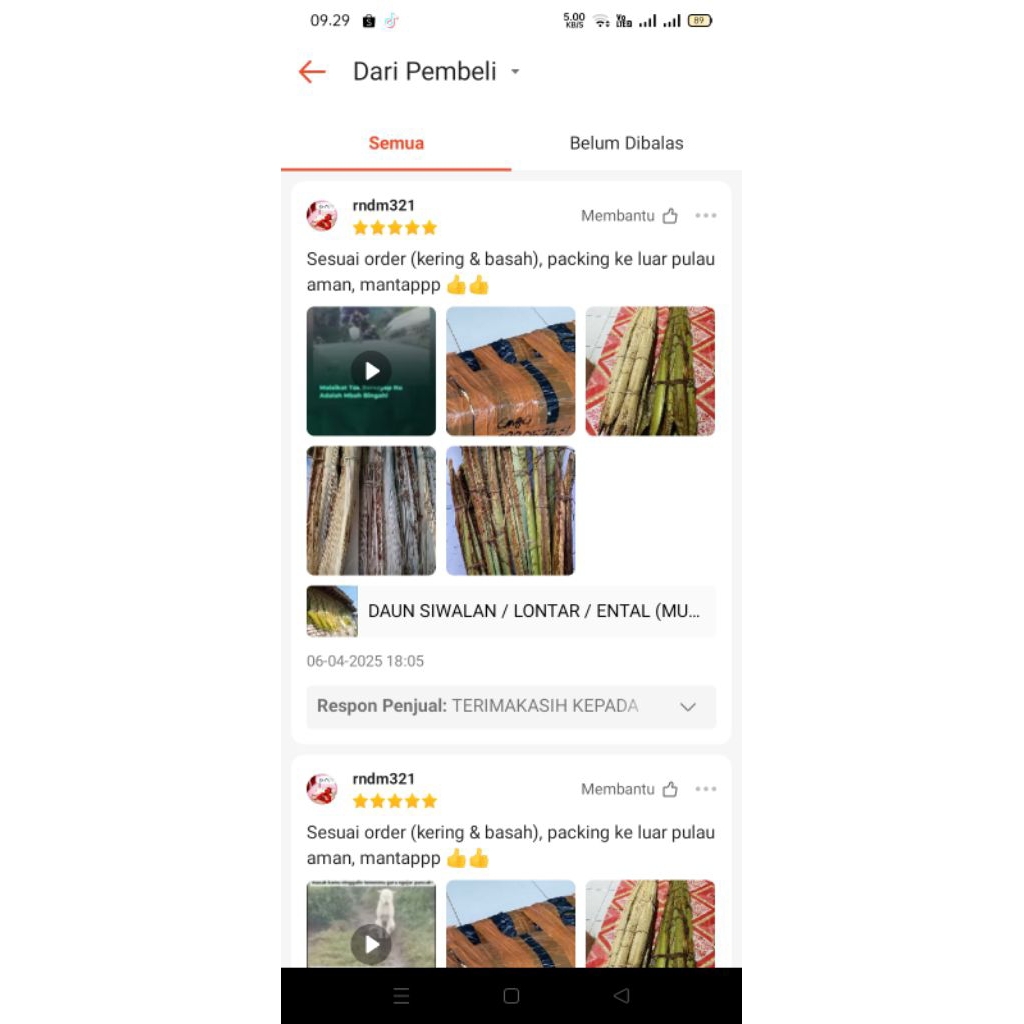
Task: Play the video in the first review
Action: [x=371, y=371]
